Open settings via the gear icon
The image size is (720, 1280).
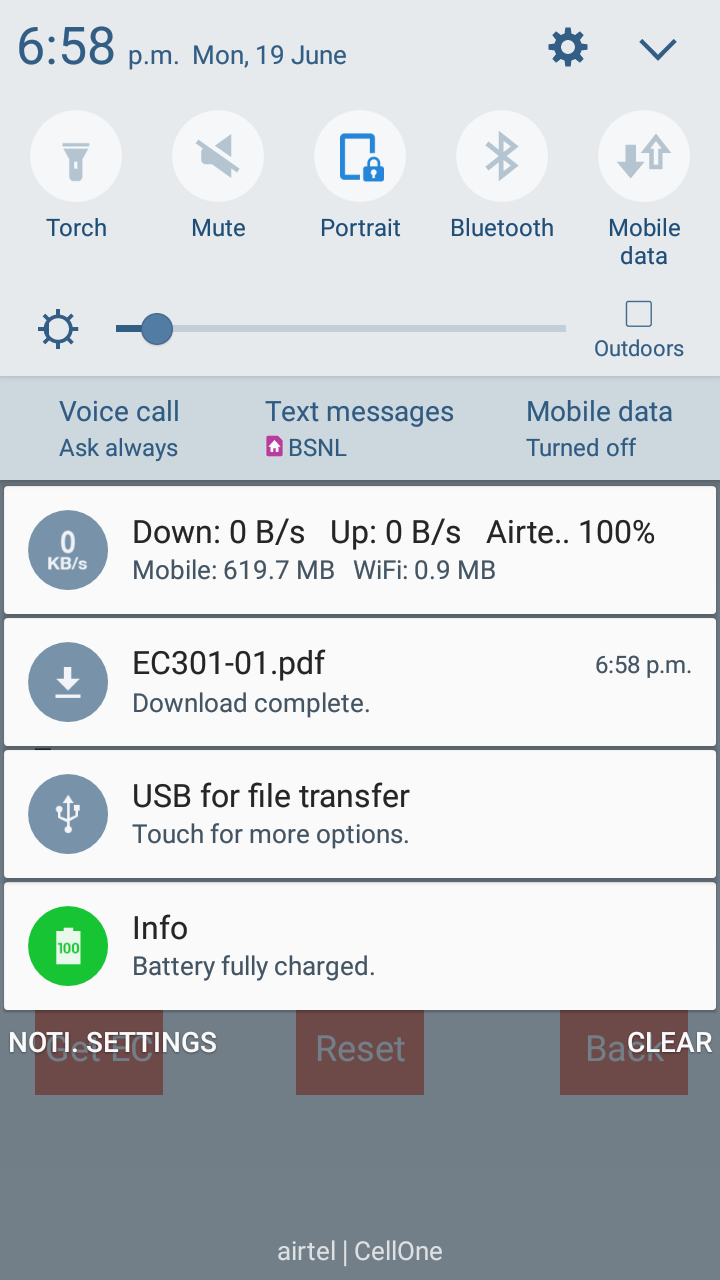[568, 47]
